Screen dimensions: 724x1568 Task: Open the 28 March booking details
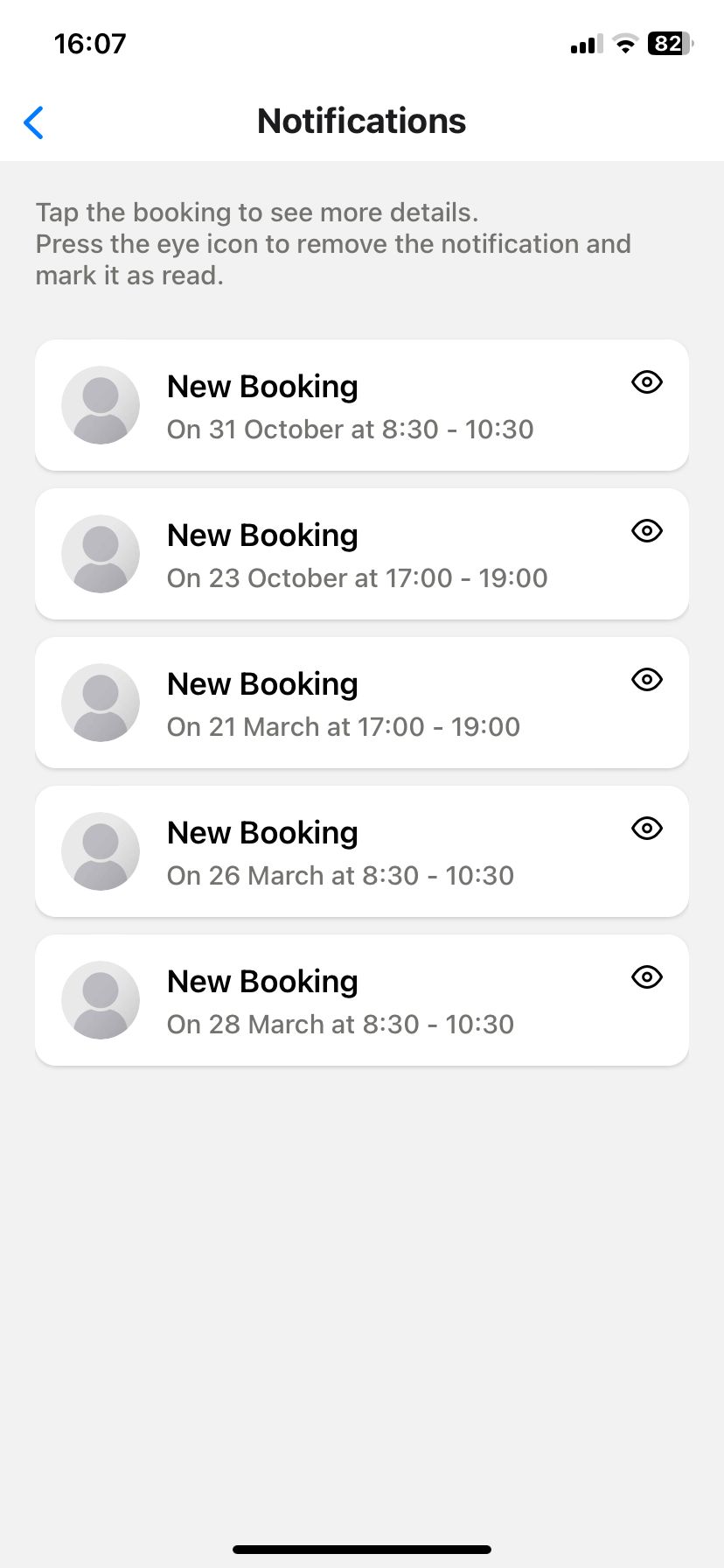click(350, 1002)
